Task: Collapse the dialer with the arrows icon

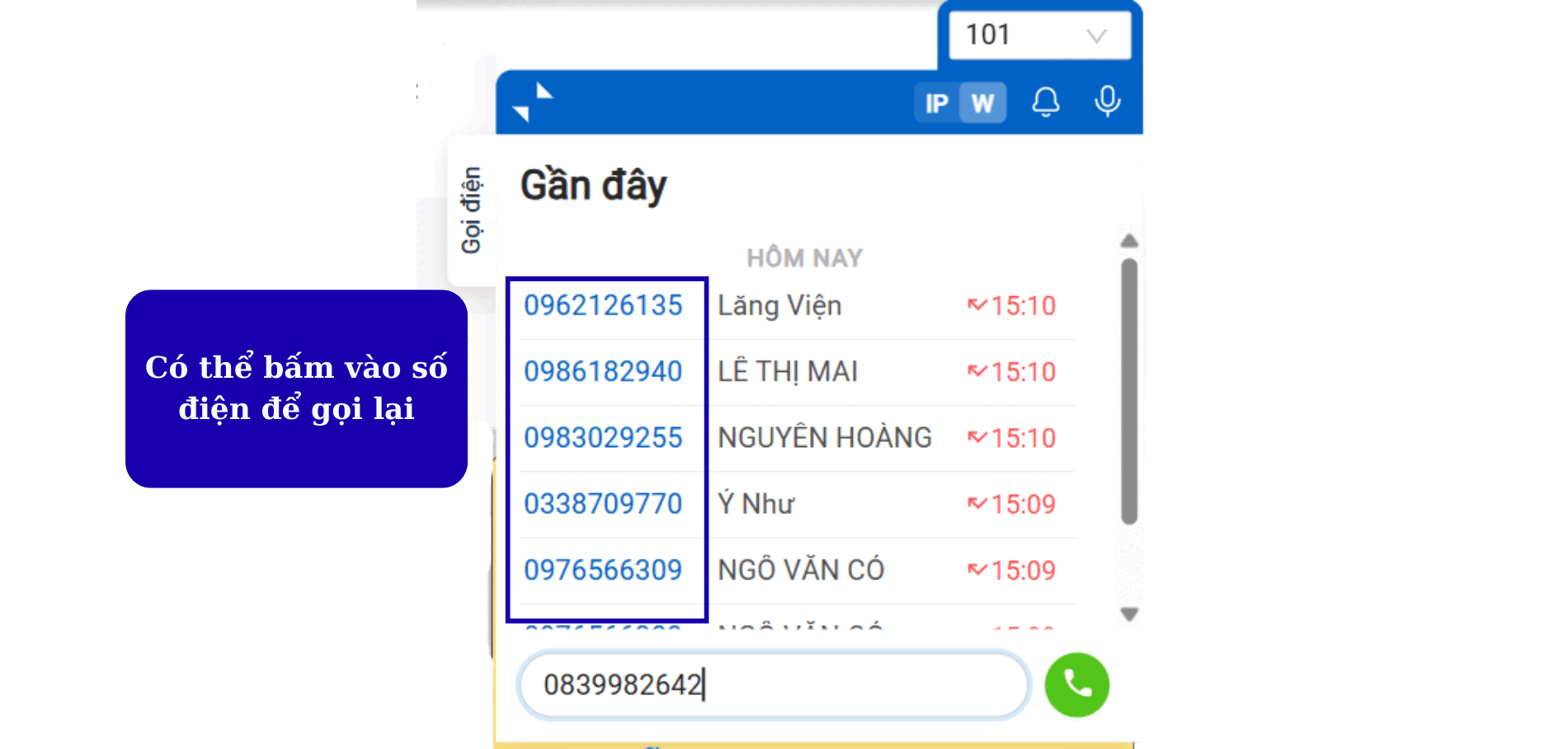Action: [532, 102]
